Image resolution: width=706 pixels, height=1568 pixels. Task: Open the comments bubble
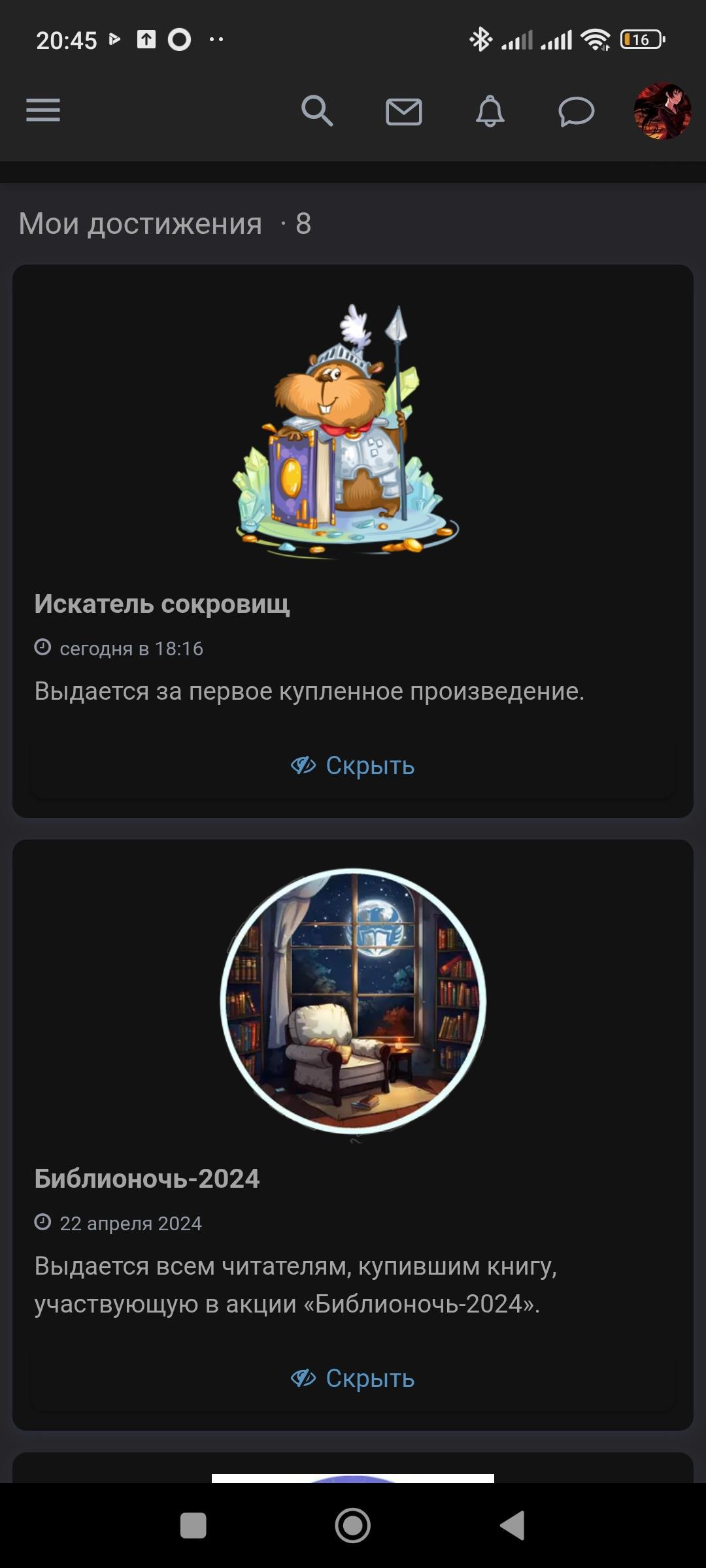pos(576,111)
